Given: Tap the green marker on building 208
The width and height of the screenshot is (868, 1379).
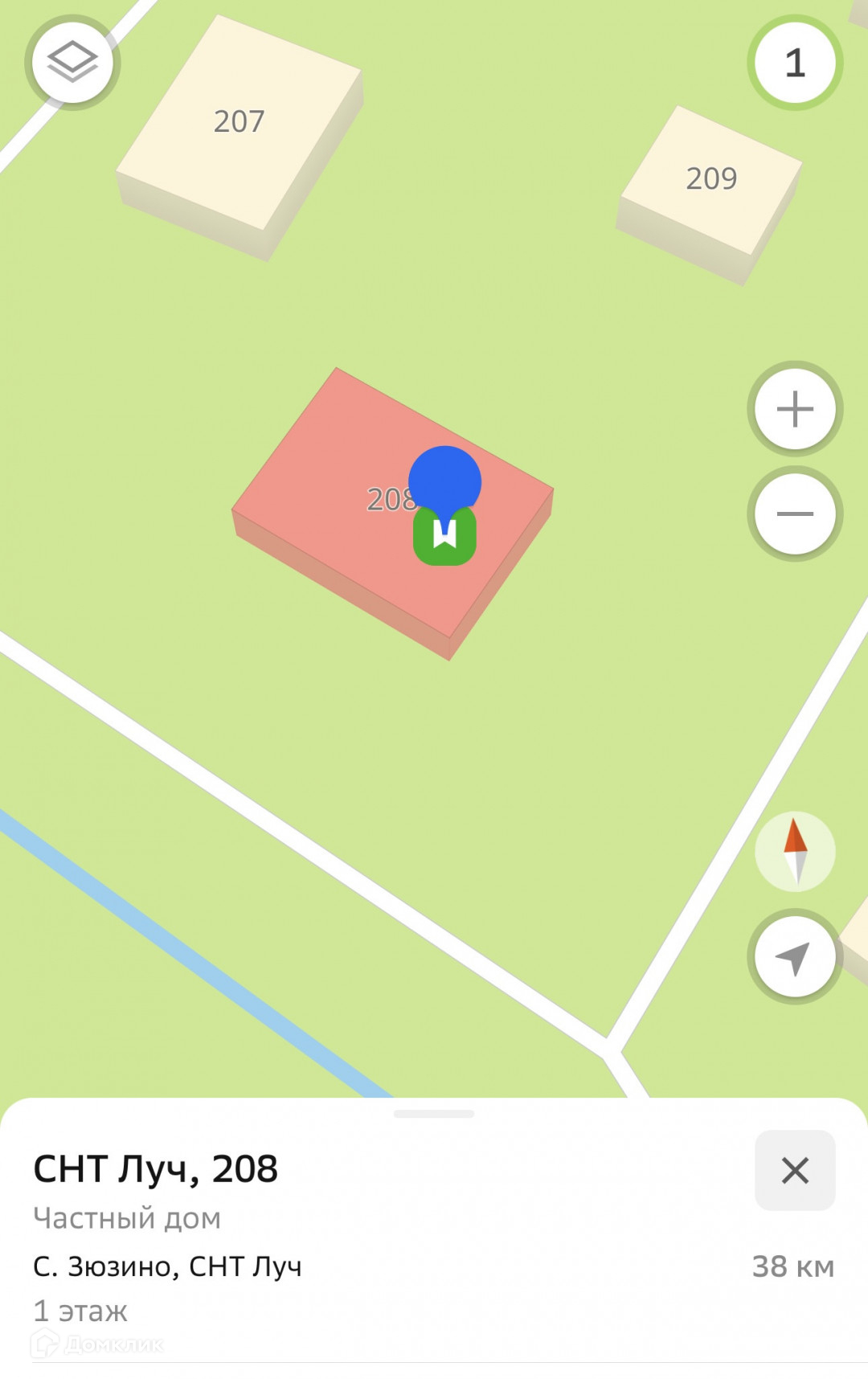Looking at the screenshot, I should (x=445, y=535).
